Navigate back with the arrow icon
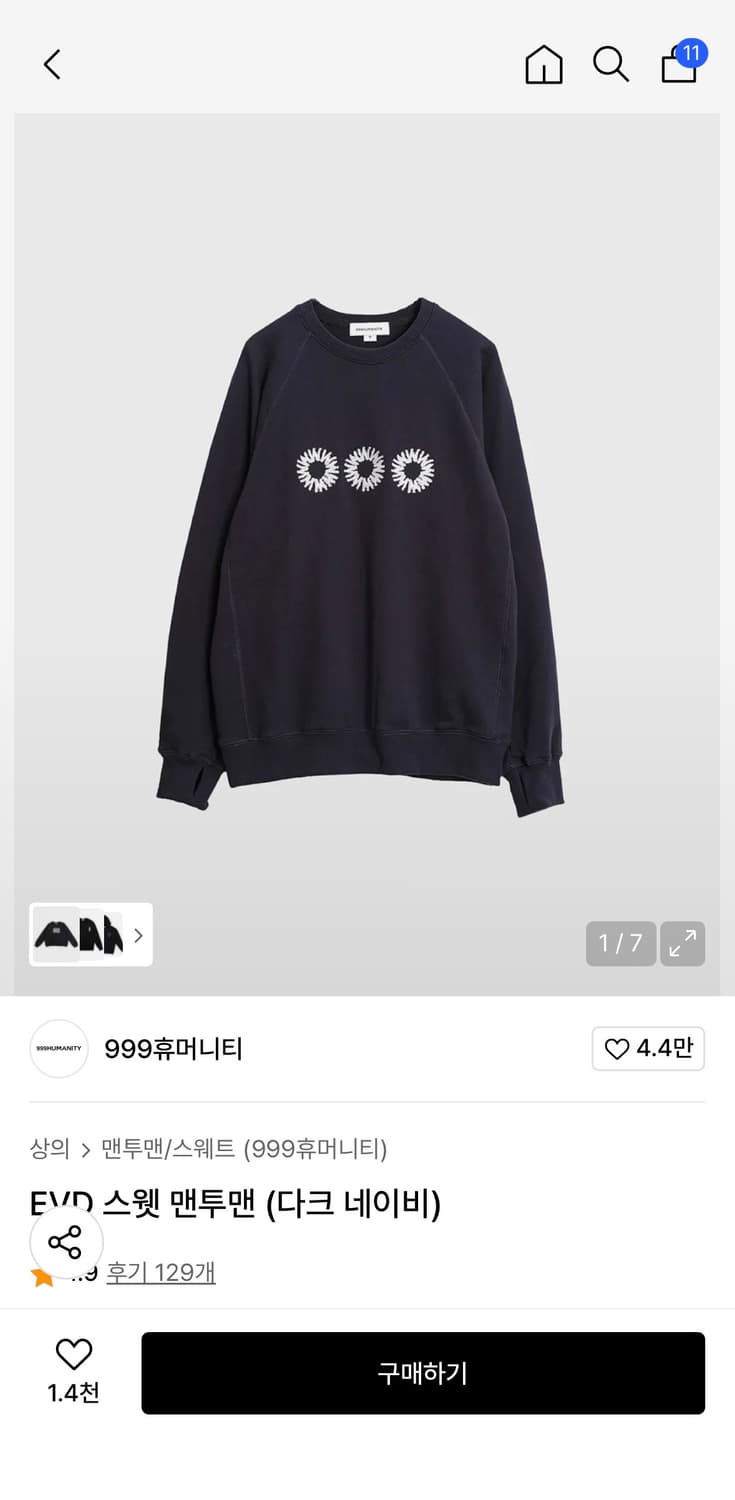The width and height of the screenshot is (735, 1500). coord(52,63)
